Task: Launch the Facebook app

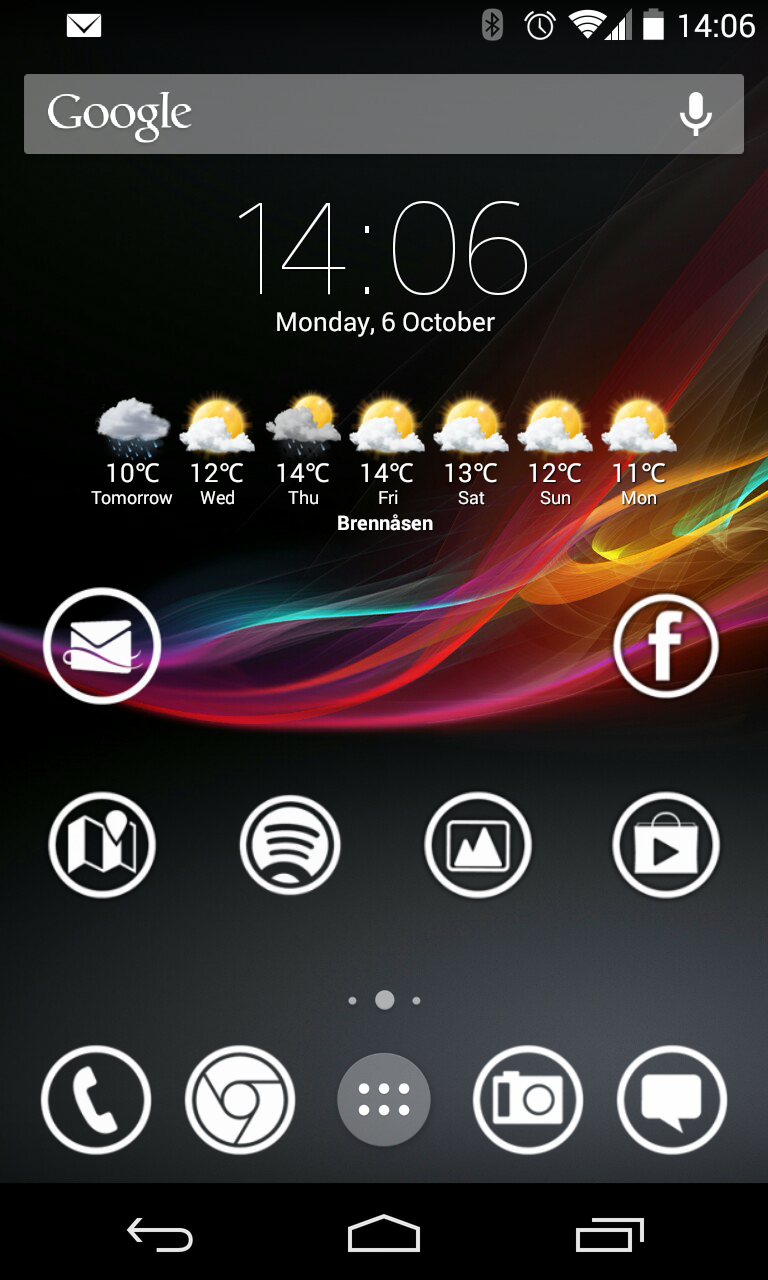Action: coord(666,645)
